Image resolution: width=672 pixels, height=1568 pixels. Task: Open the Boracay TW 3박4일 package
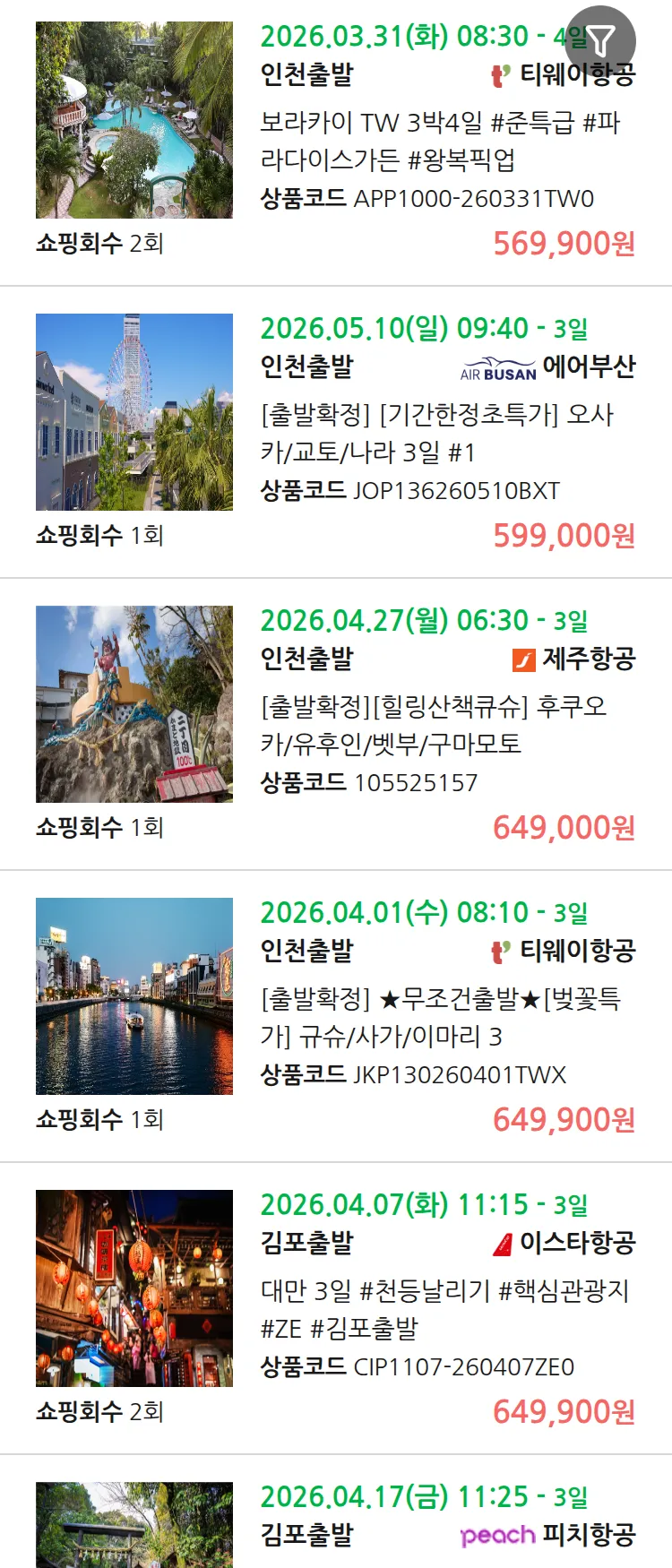coord(439,141)
